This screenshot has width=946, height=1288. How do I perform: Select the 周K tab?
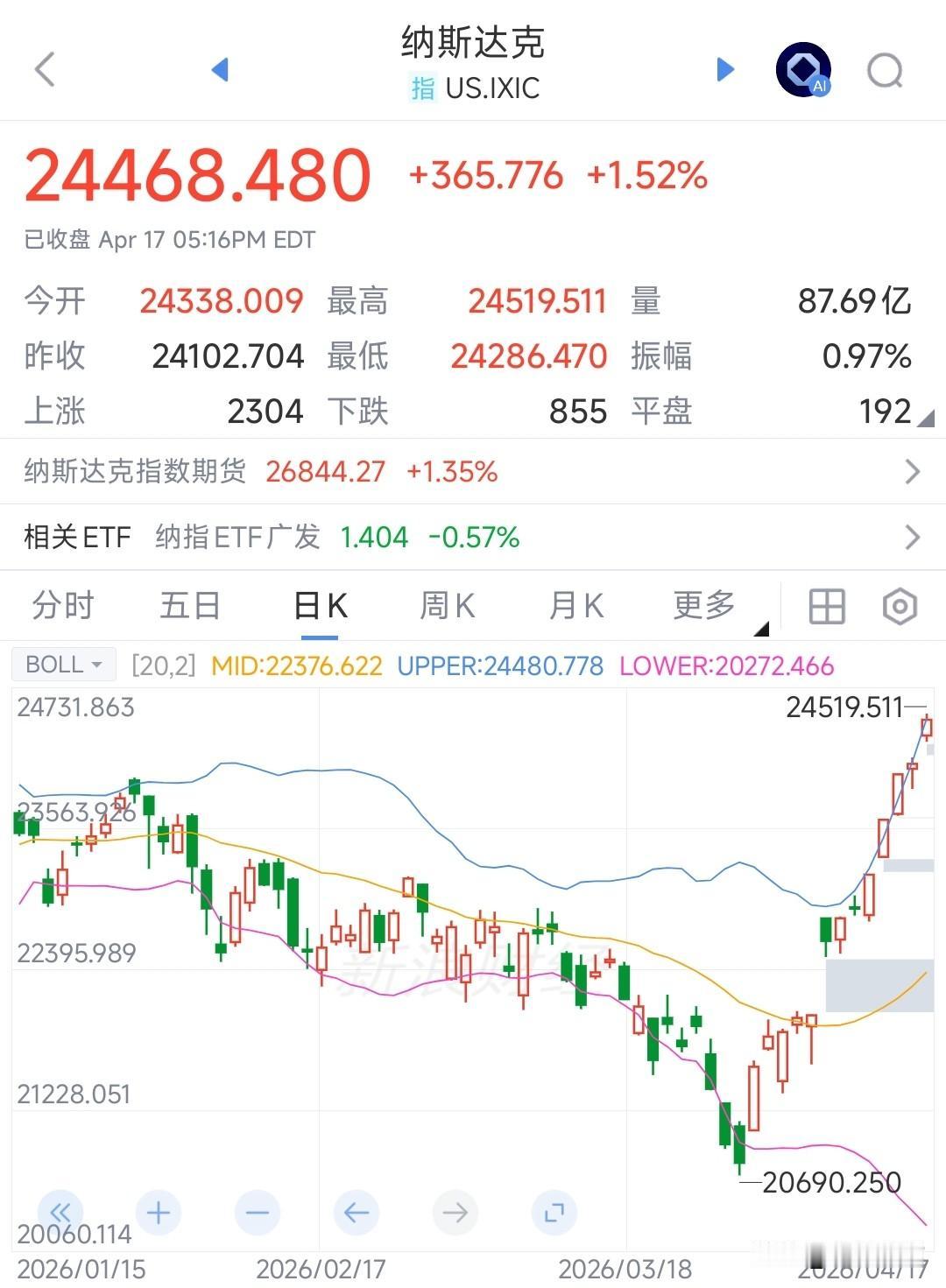(x=447, y=605)
